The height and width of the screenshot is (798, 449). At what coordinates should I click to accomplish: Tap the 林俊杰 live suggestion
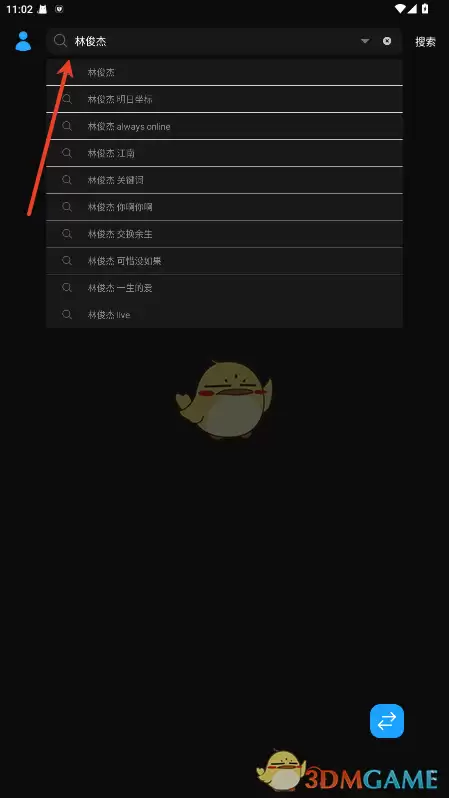[x=224, y=315]
